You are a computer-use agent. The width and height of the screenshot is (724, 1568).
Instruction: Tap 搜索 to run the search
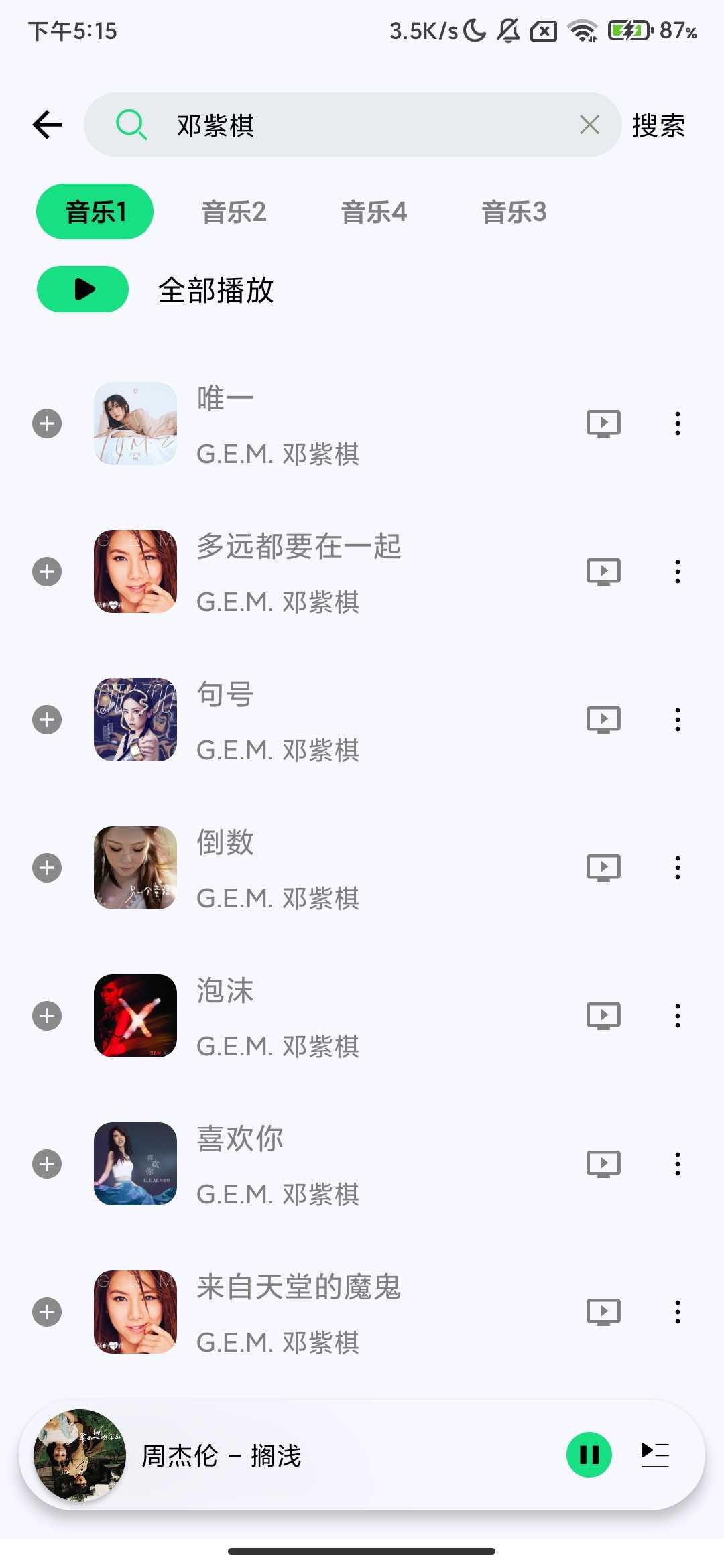coord(658,125)
